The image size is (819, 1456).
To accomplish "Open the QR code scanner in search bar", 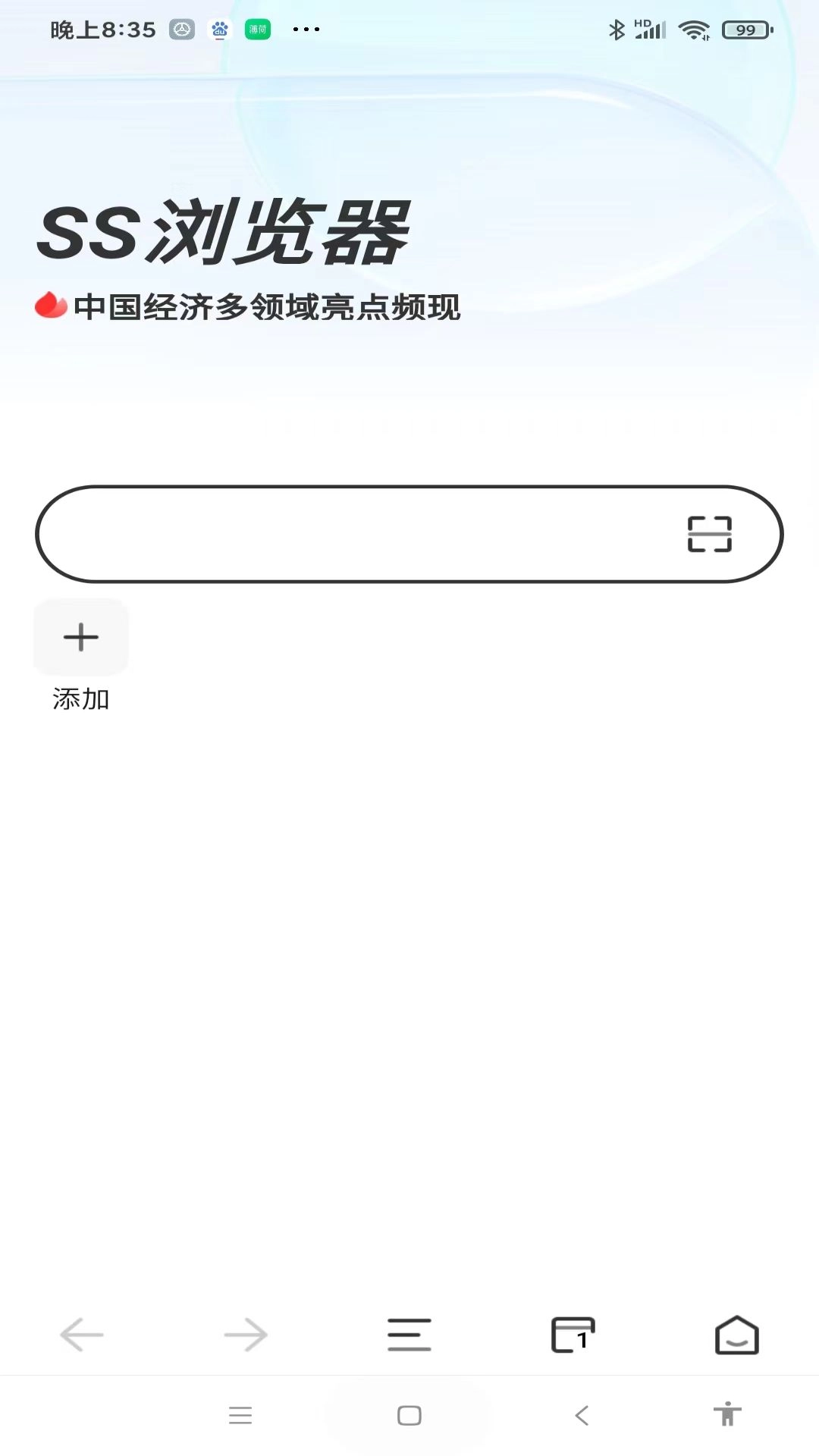I will (x=711, y=534).
